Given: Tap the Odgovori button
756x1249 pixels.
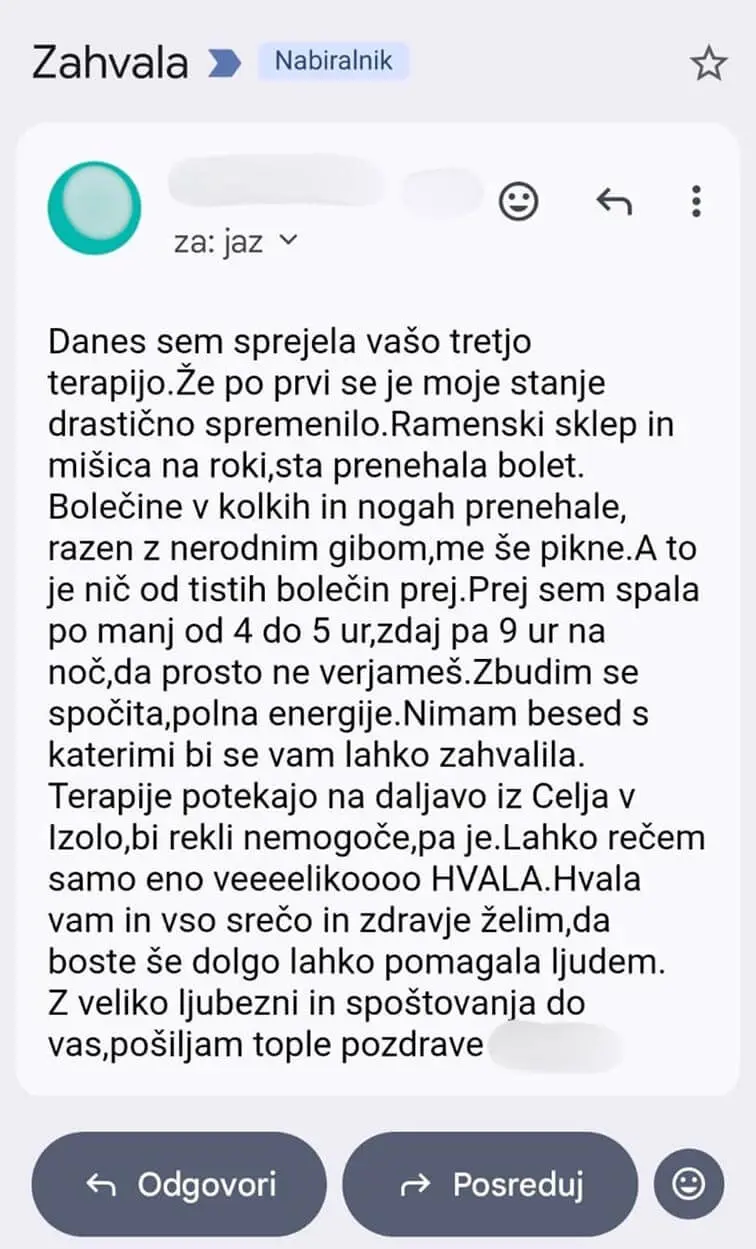Looking at the screenshot, I should 179,1185.
